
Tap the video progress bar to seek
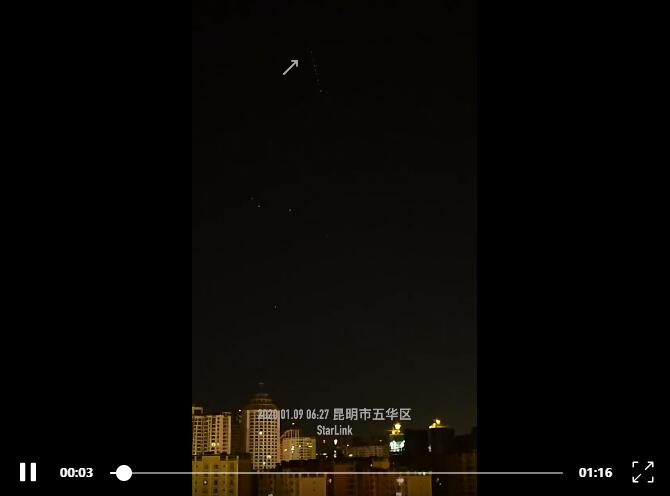(340, 473)
